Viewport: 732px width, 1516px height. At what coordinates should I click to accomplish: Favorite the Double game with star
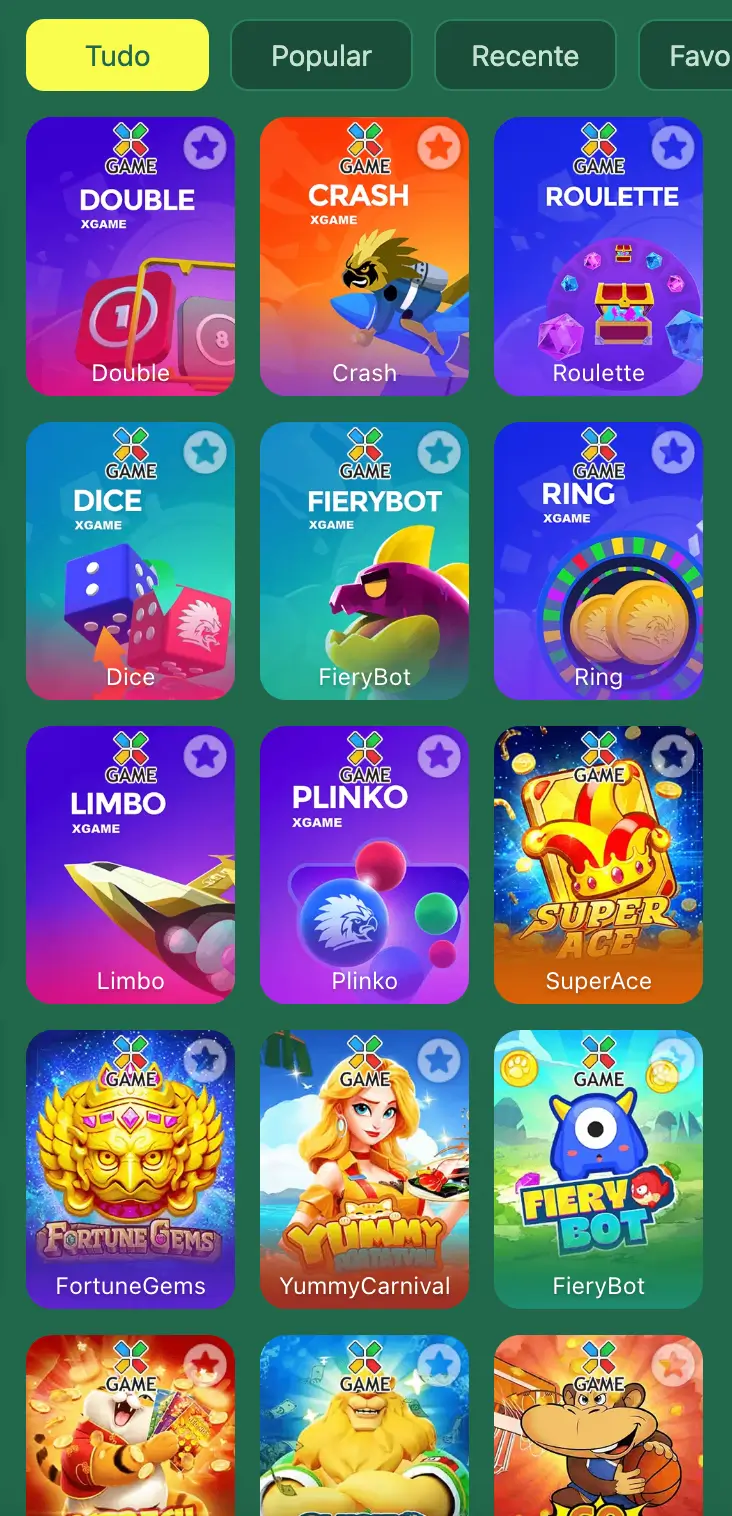coord(205,148)
